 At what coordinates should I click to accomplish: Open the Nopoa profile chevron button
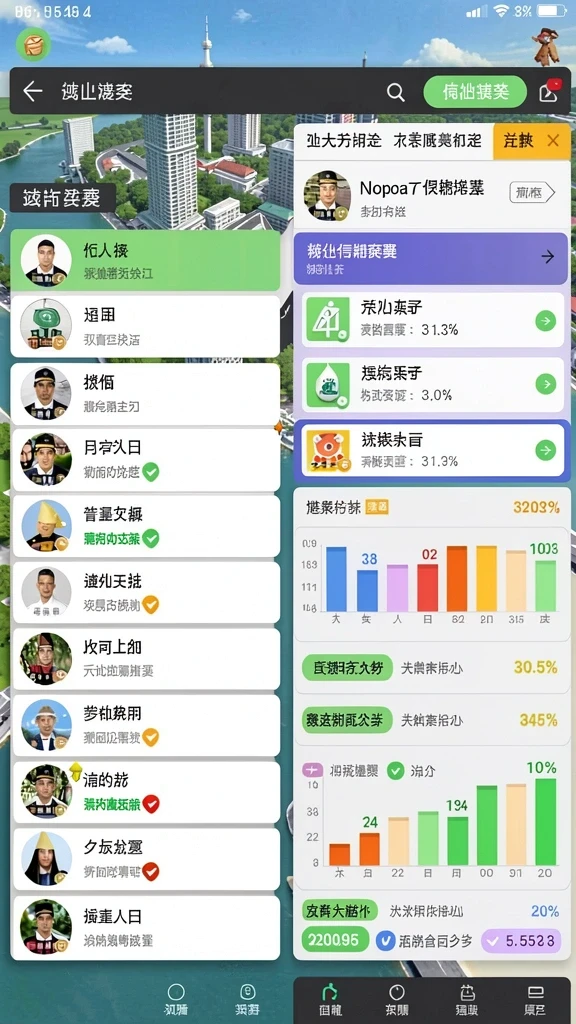click(x=531, y=193)
